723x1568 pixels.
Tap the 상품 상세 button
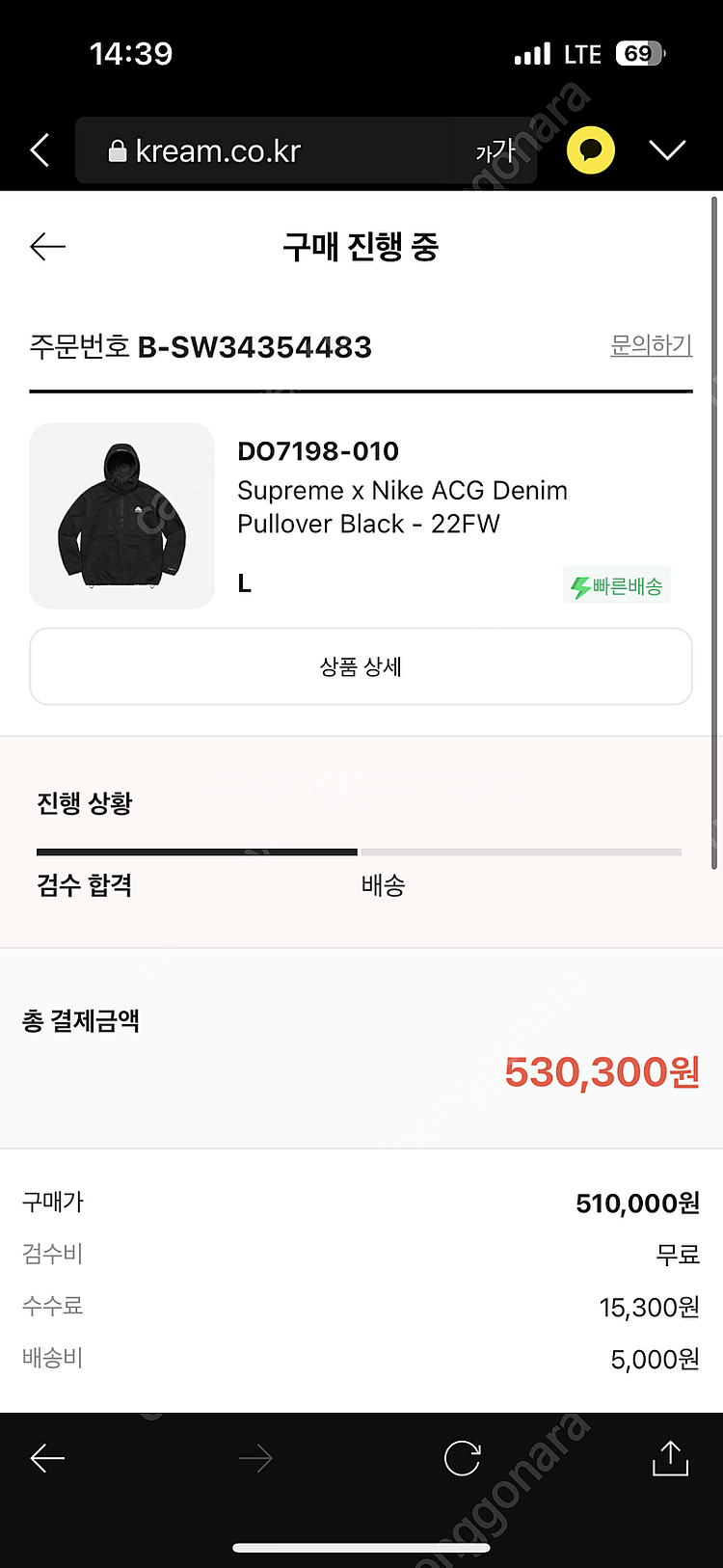361,666
